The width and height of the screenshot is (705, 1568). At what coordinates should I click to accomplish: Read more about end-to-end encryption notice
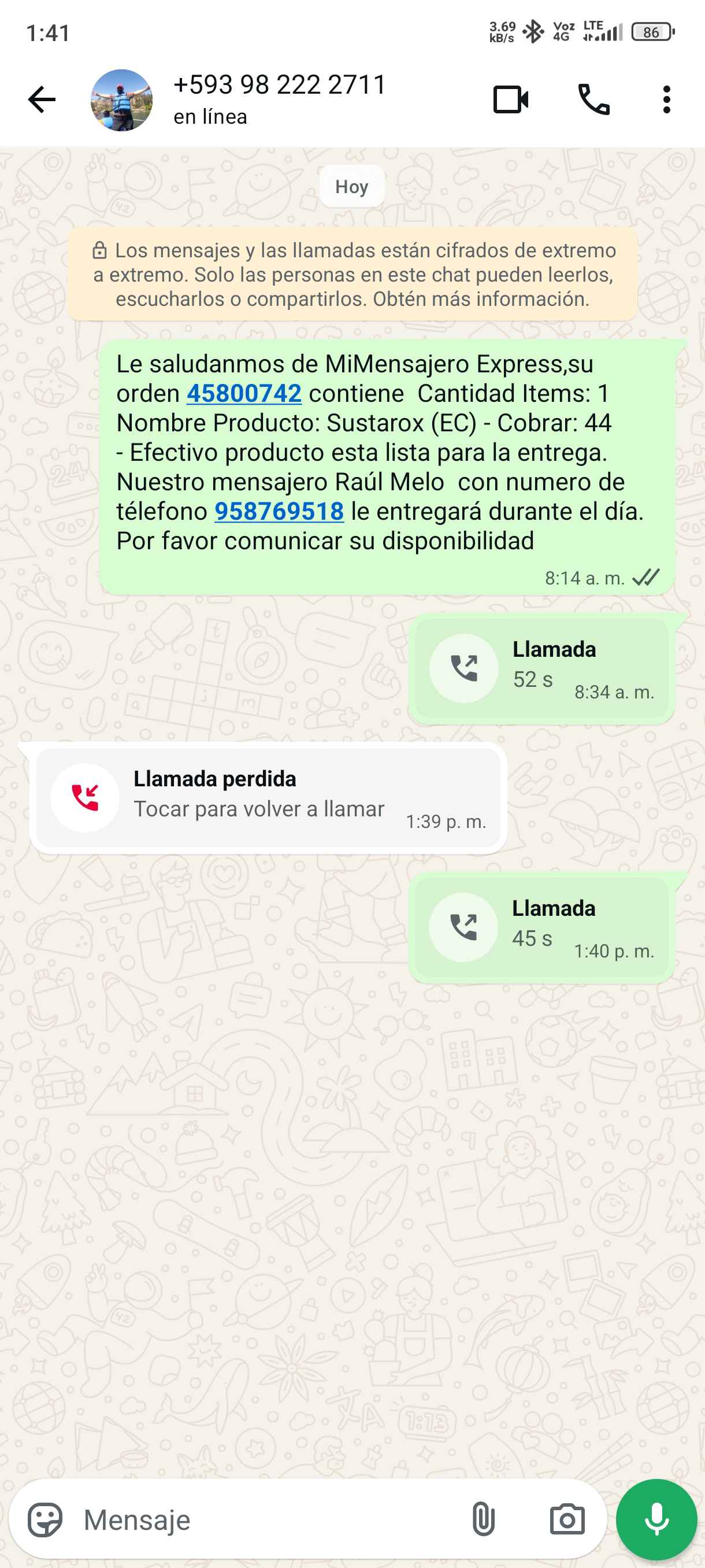point(353,275)
